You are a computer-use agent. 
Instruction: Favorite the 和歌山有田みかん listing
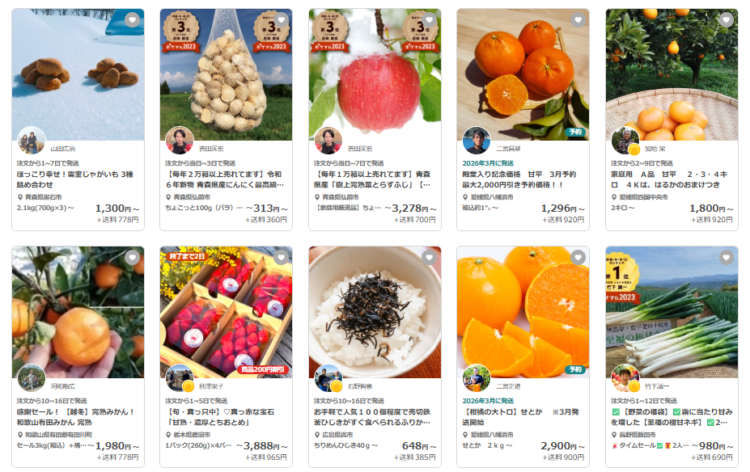[131, 258]
